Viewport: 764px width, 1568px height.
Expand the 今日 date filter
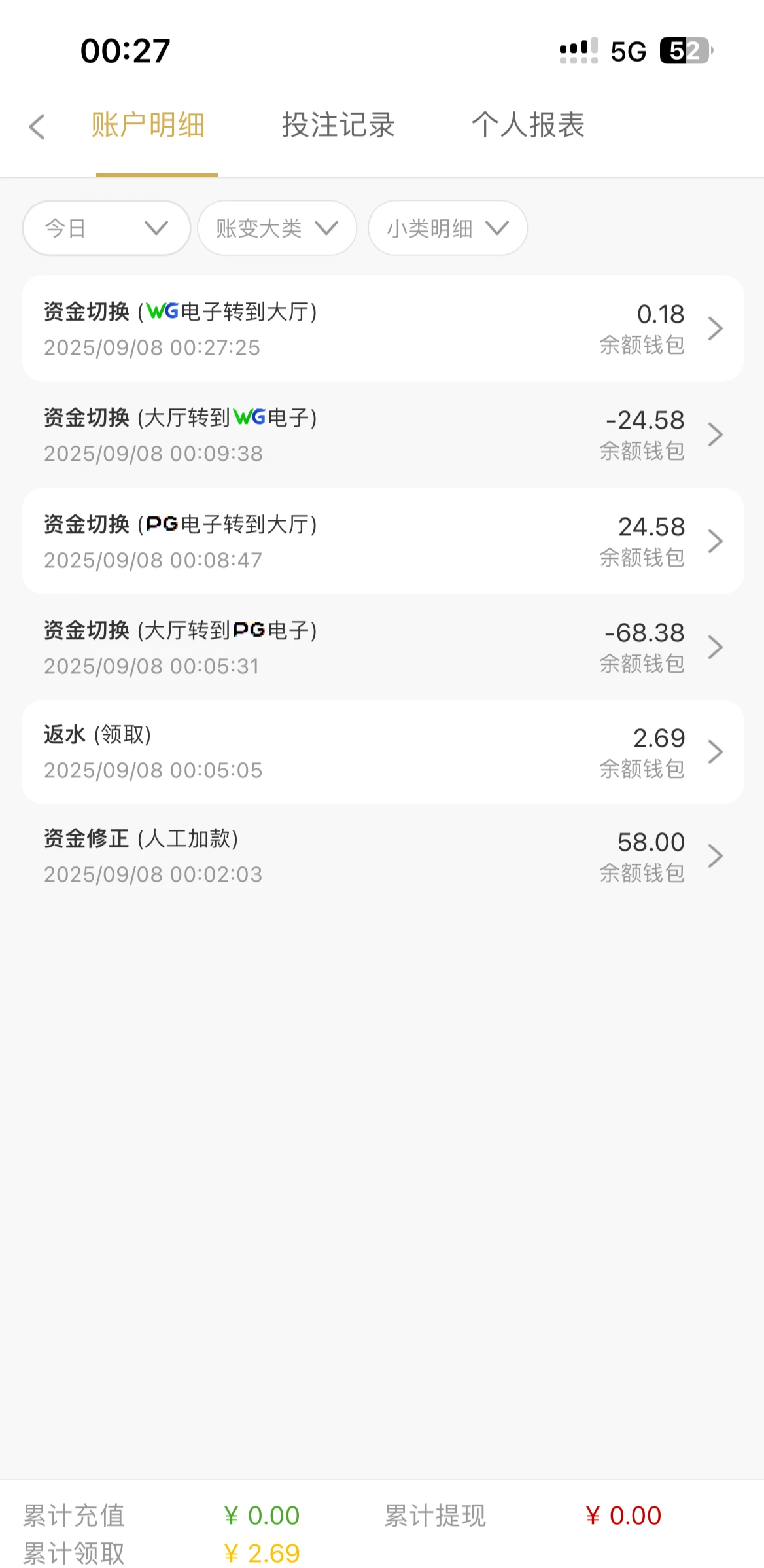(x=106, y=228)
